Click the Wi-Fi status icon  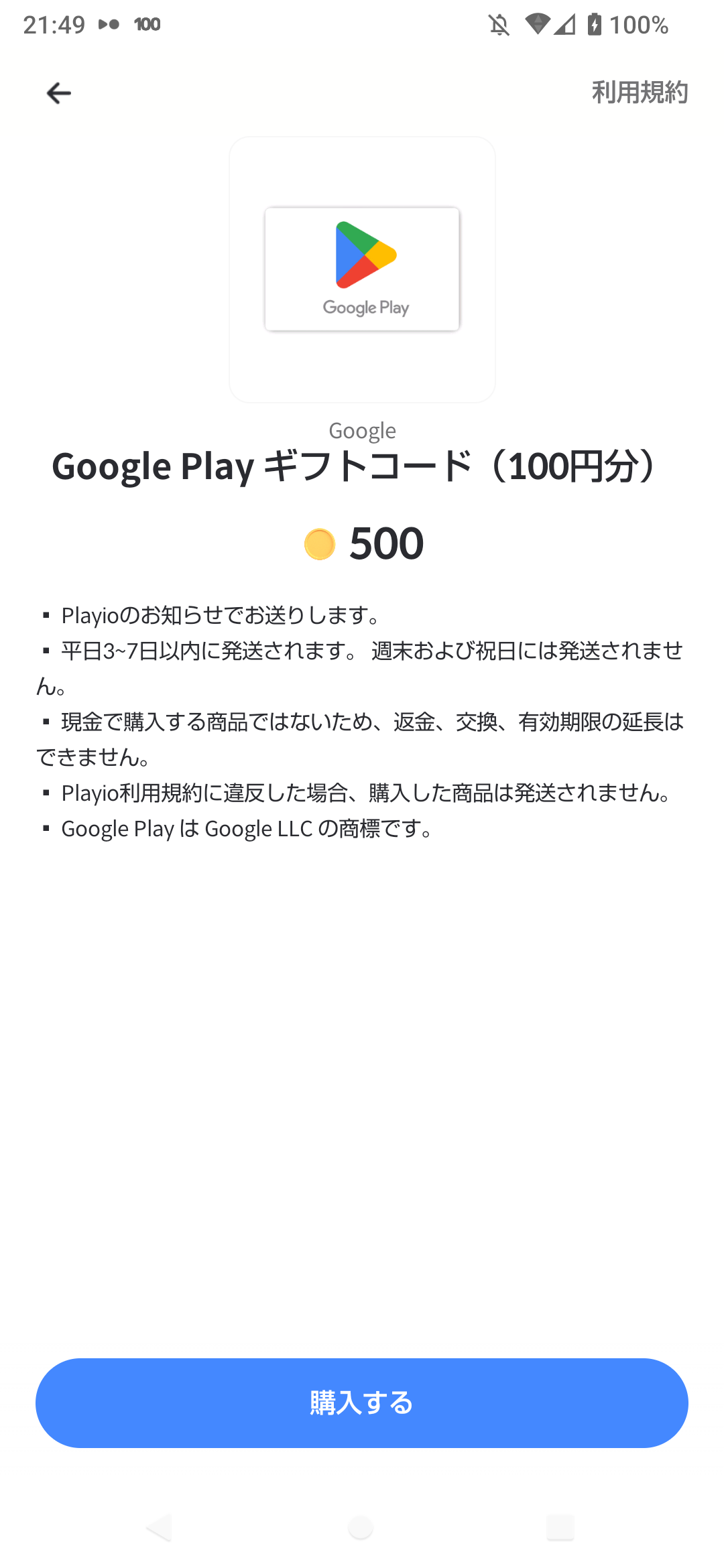coord(536,24)
